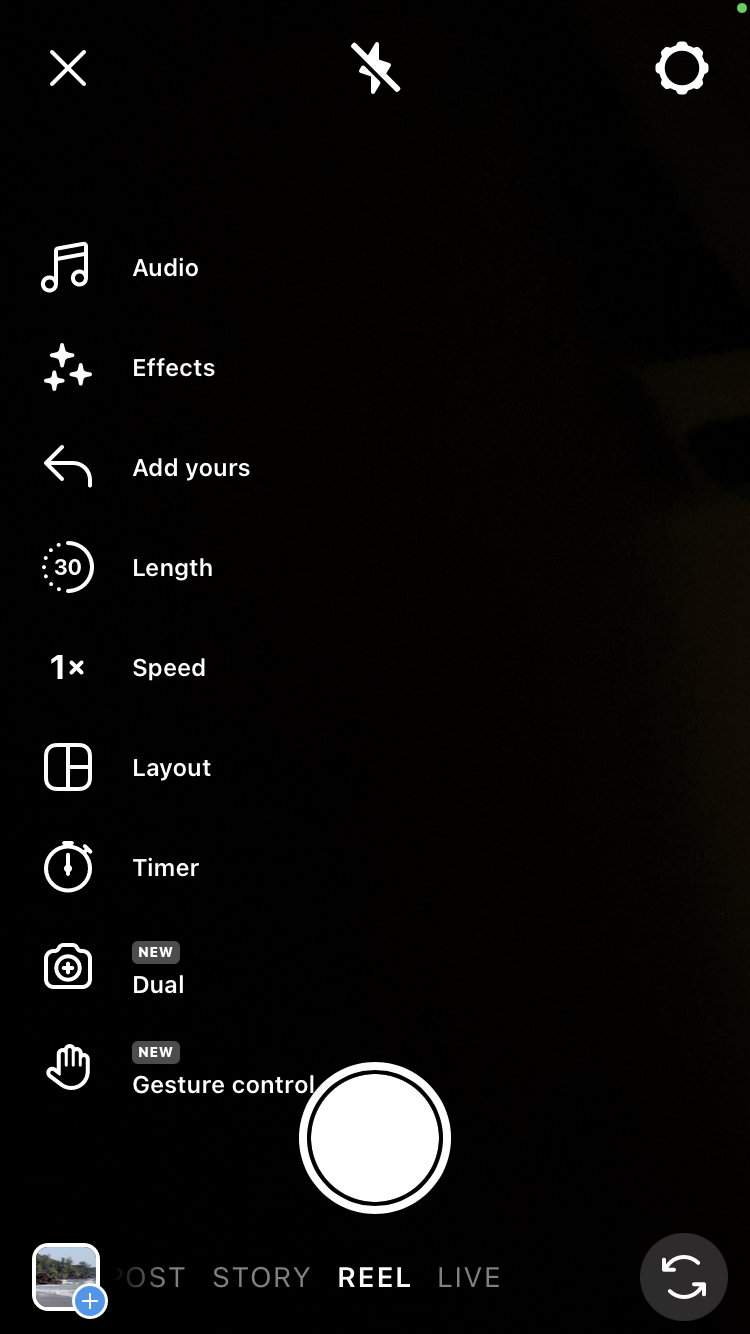Open camera settings gear
Screen dimensions: 750x1334
682,68
